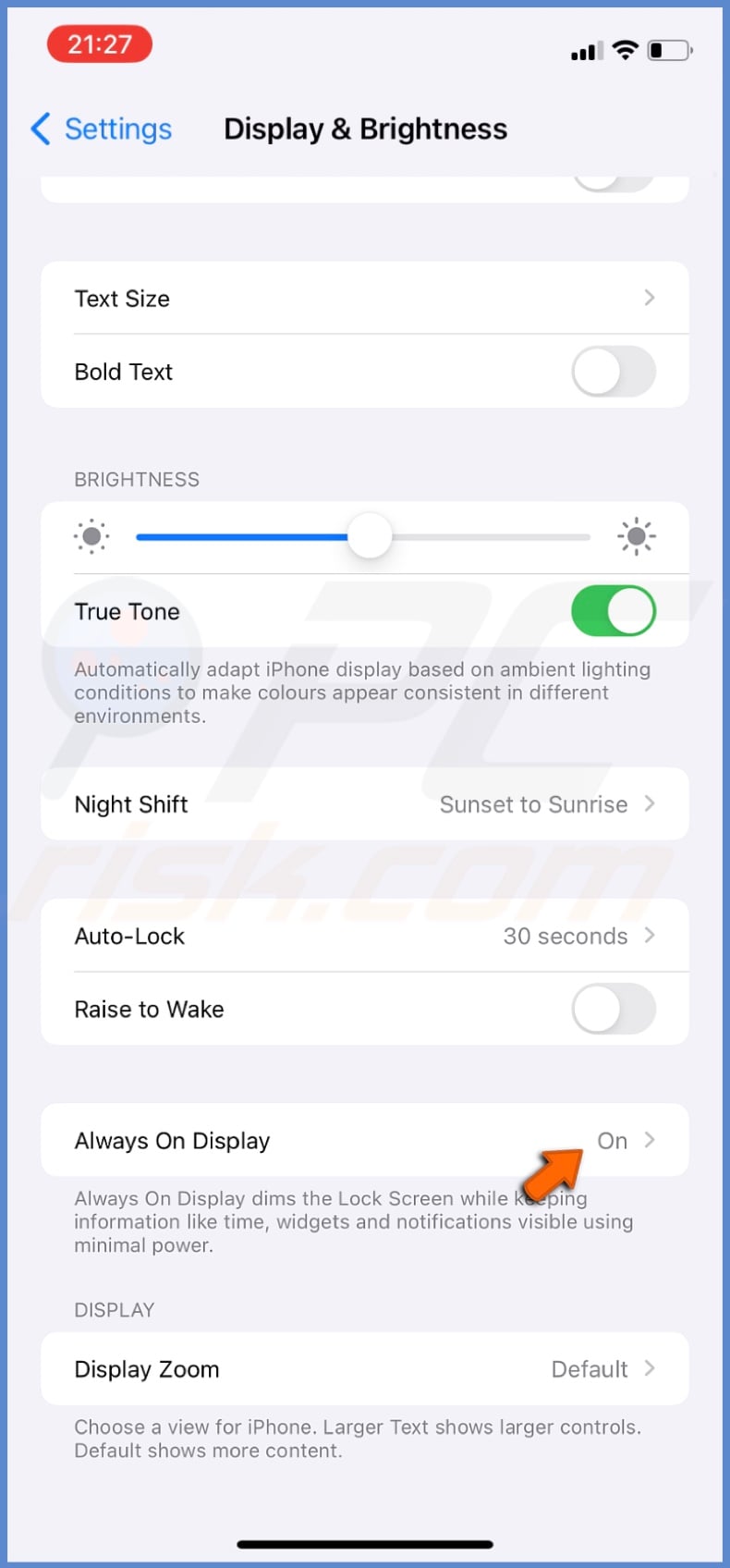Go back to Settings
The image size is (730, 1568).
pyautogui.click(x=102, y=129)
